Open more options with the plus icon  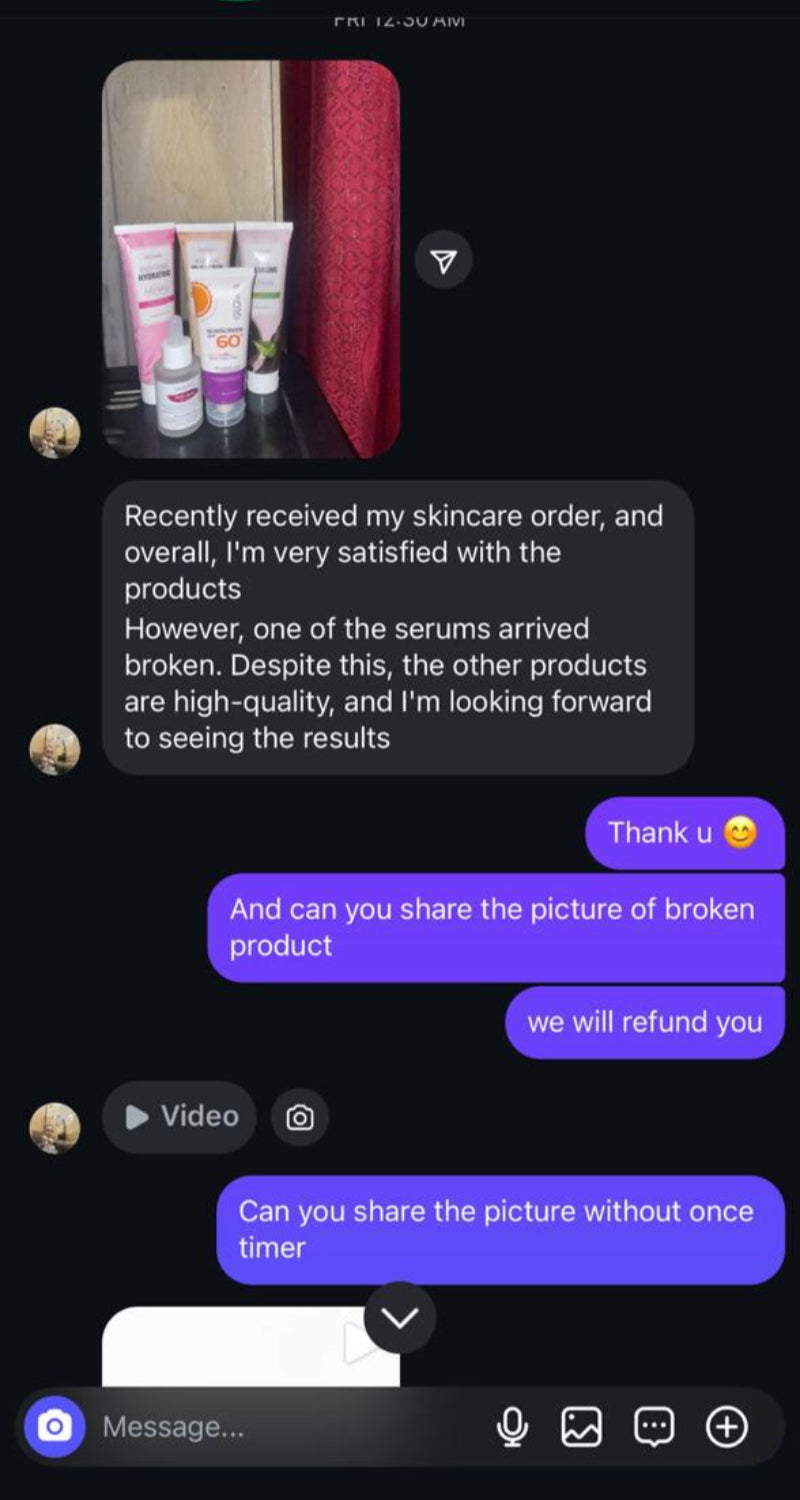pos(727,1427)
